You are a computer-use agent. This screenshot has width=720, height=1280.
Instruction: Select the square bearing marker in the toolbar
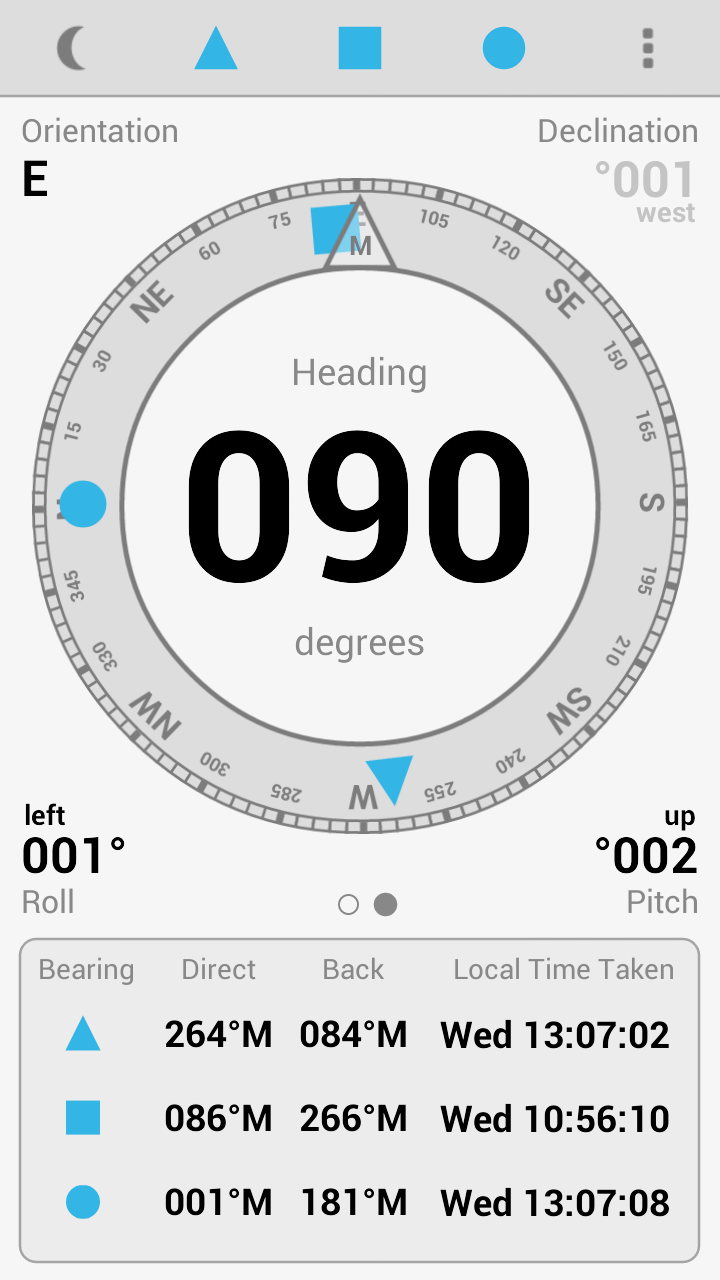click(x=360, y=47)
